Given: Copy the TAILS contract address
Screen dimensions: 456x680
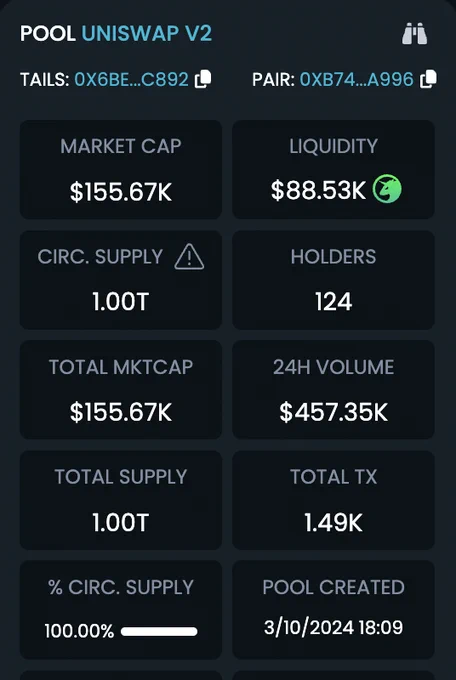Looking at the screenshot, I should [x=203, y=79].
